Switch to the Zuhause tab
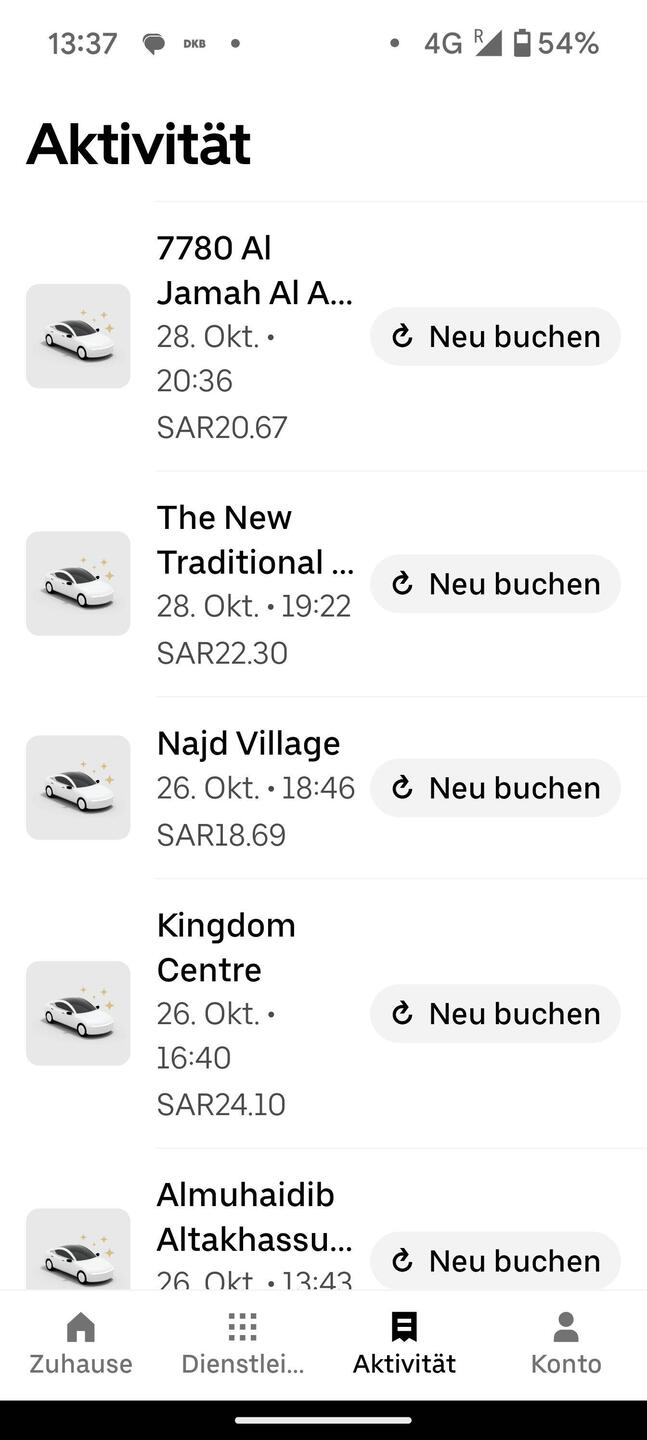Screen dimensions: 647x1440 [x=81, y=1344]
